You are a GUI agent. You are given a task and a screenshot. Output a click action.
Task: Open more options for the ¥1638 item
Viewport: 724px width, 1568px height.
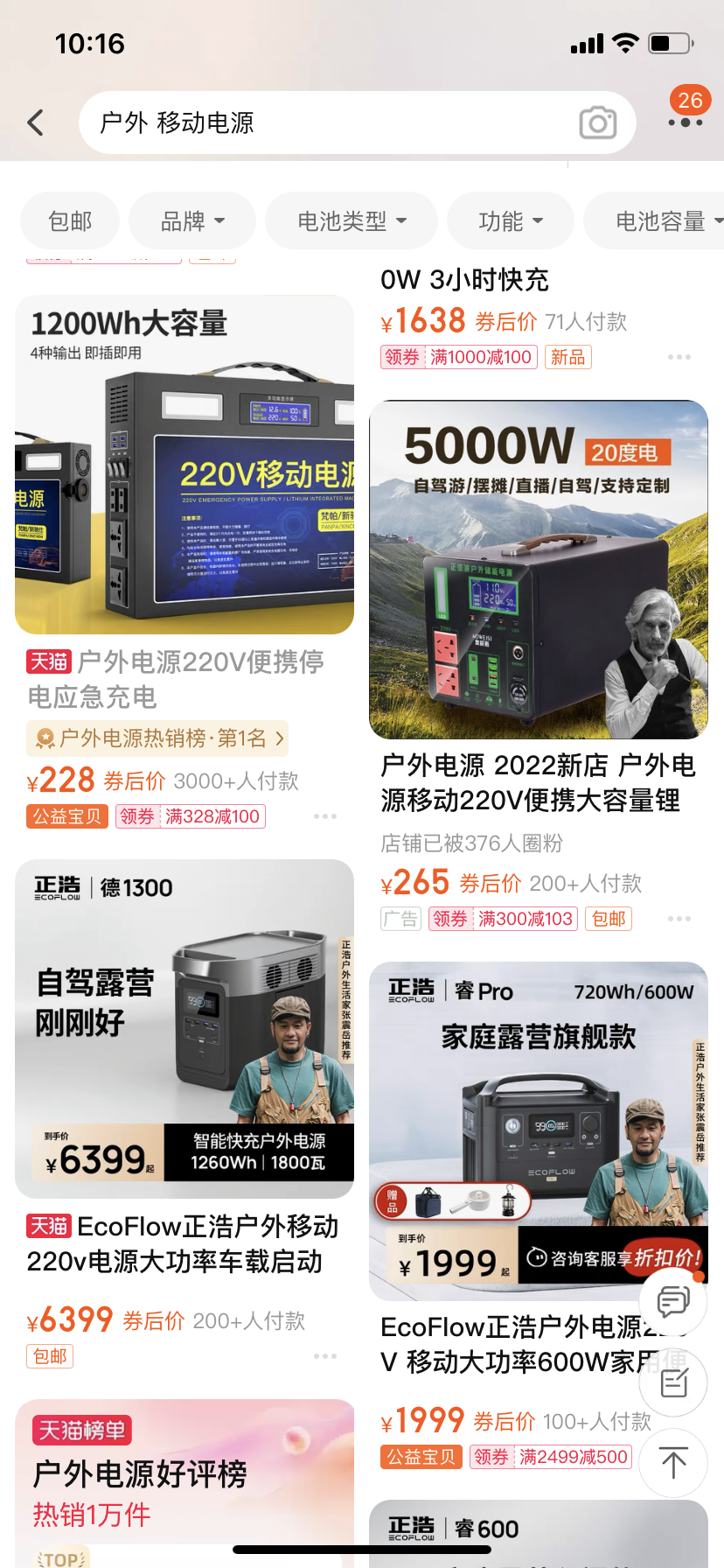[x=679, y=357]
